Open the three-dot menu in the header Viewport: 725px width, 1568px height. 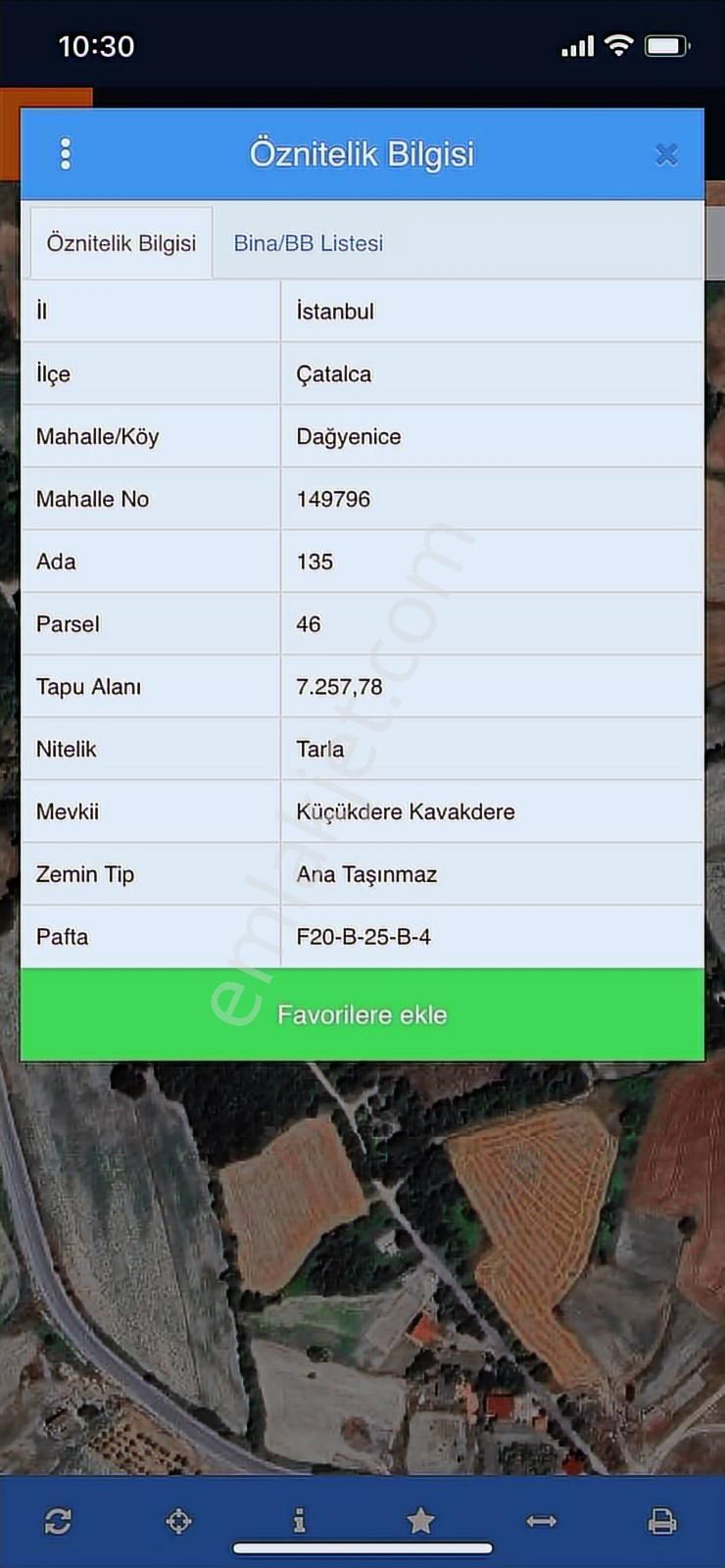click(x=65, y=154)
